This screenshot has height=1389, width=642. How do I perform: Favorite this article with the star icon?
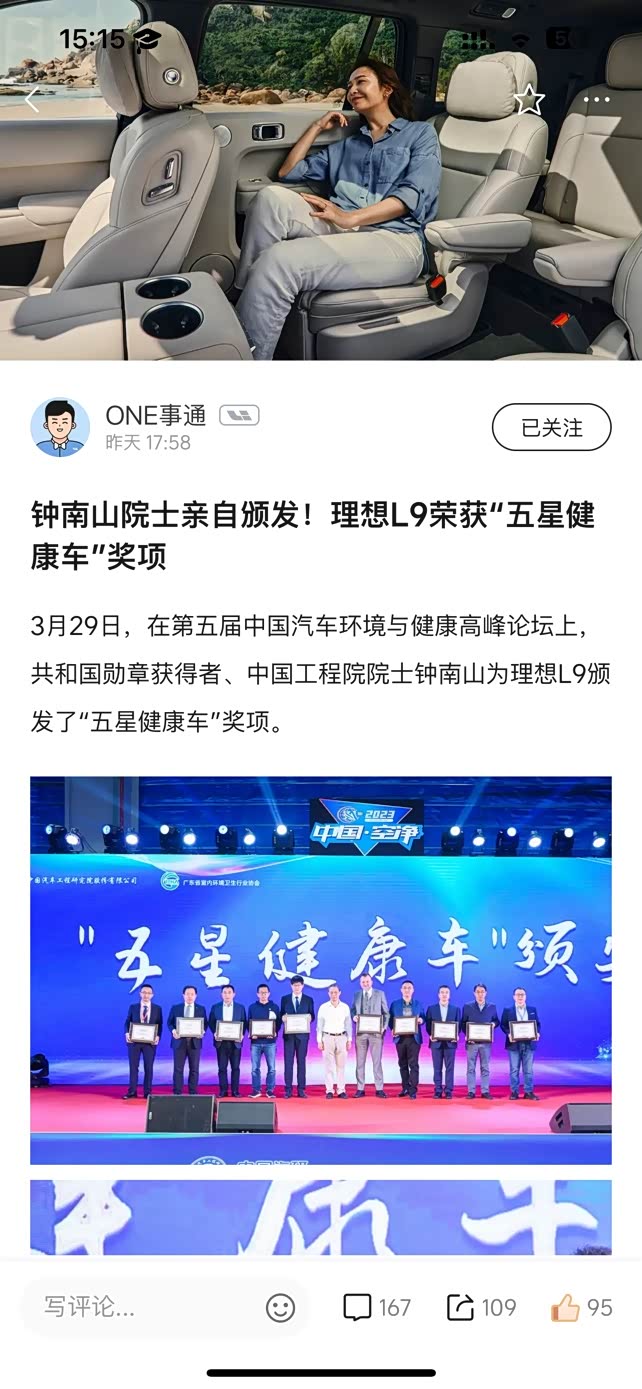click(x=529, y=99)
